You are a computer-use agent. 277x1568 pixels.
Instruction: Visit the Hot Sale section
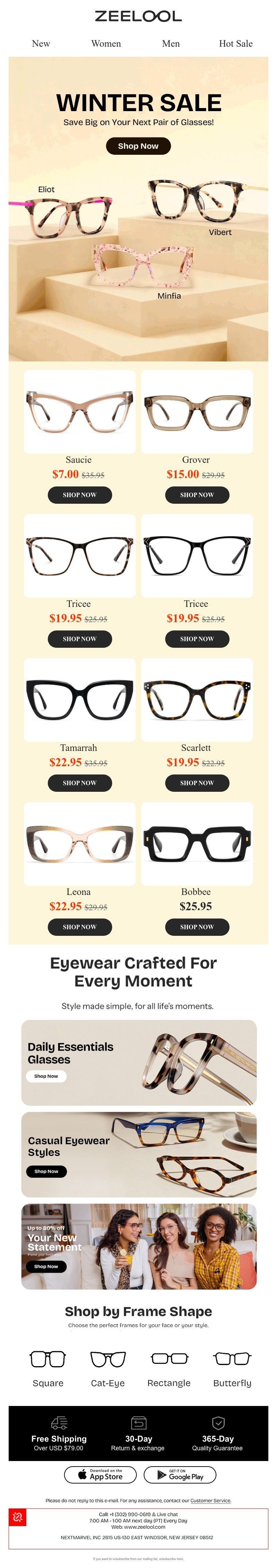coord(235,44)
